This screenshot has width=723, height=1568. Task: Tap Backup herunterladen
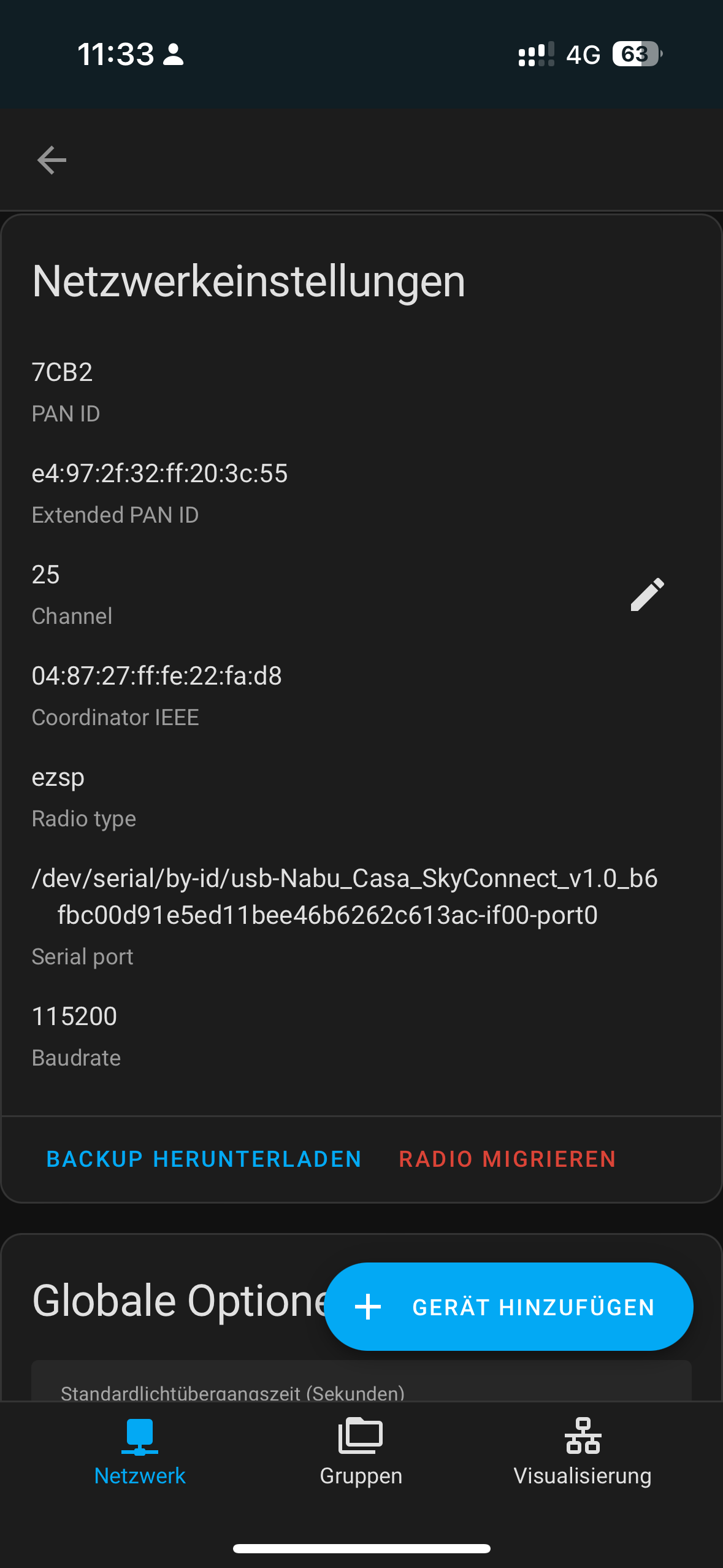coord(204,1159)
